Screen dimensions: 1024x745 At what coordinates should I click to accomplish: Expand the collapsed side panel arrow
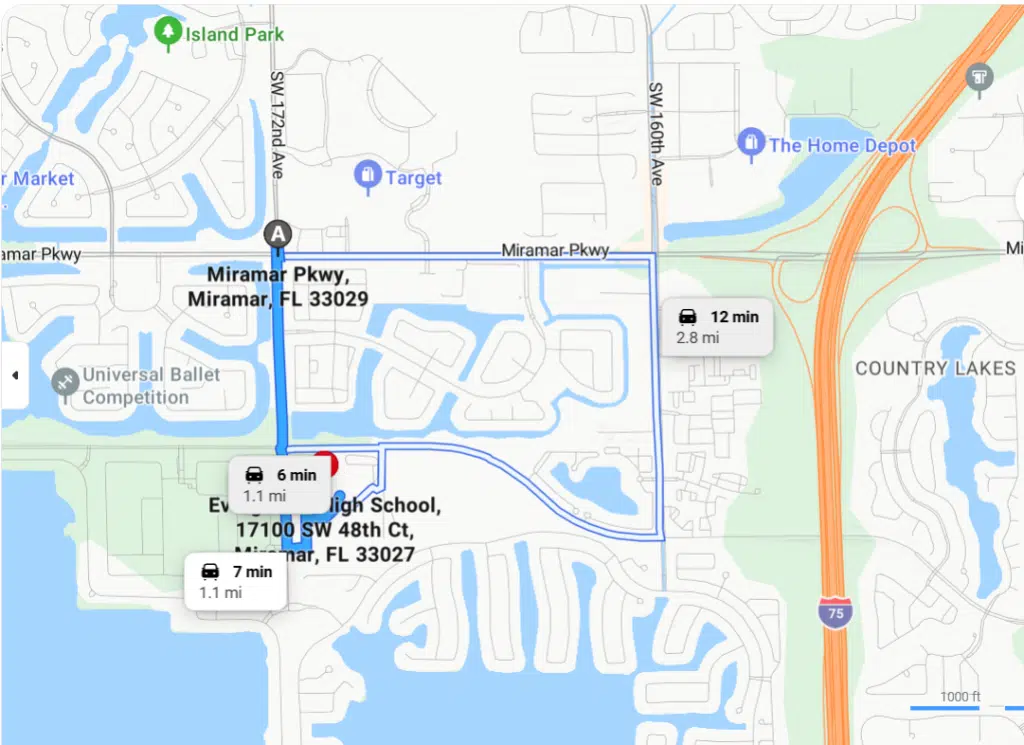(14, 375)
